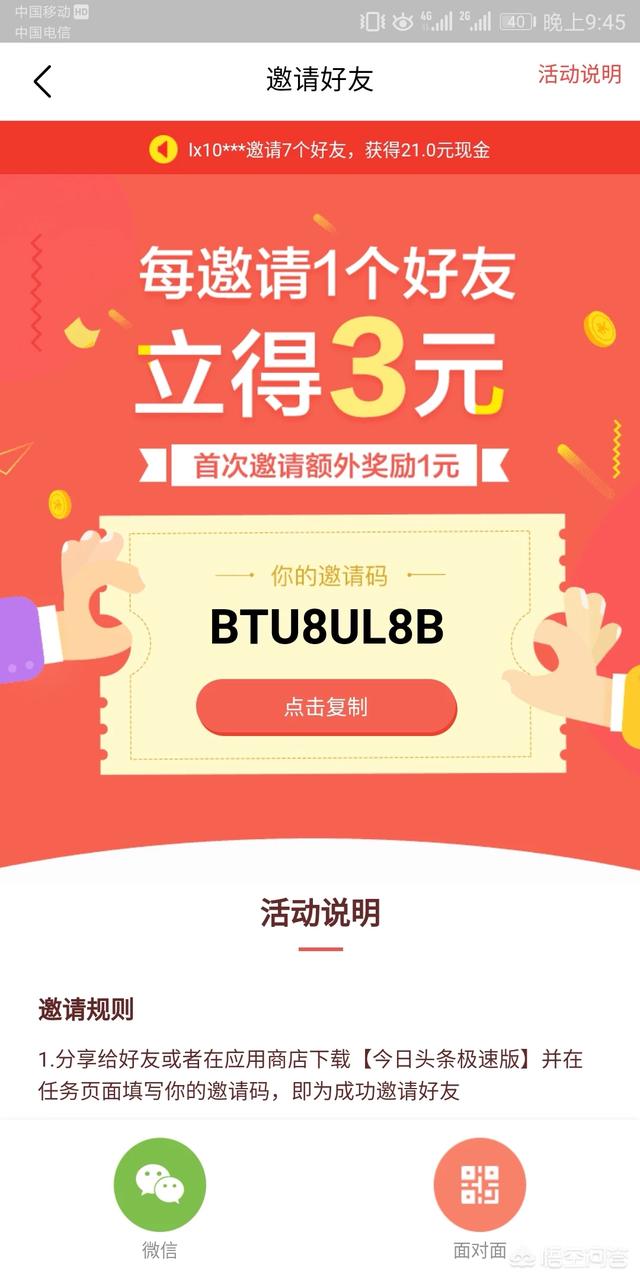Share the invite via 微信
The height and width of the screenshot is (1280, 640).
(160, 1185)
